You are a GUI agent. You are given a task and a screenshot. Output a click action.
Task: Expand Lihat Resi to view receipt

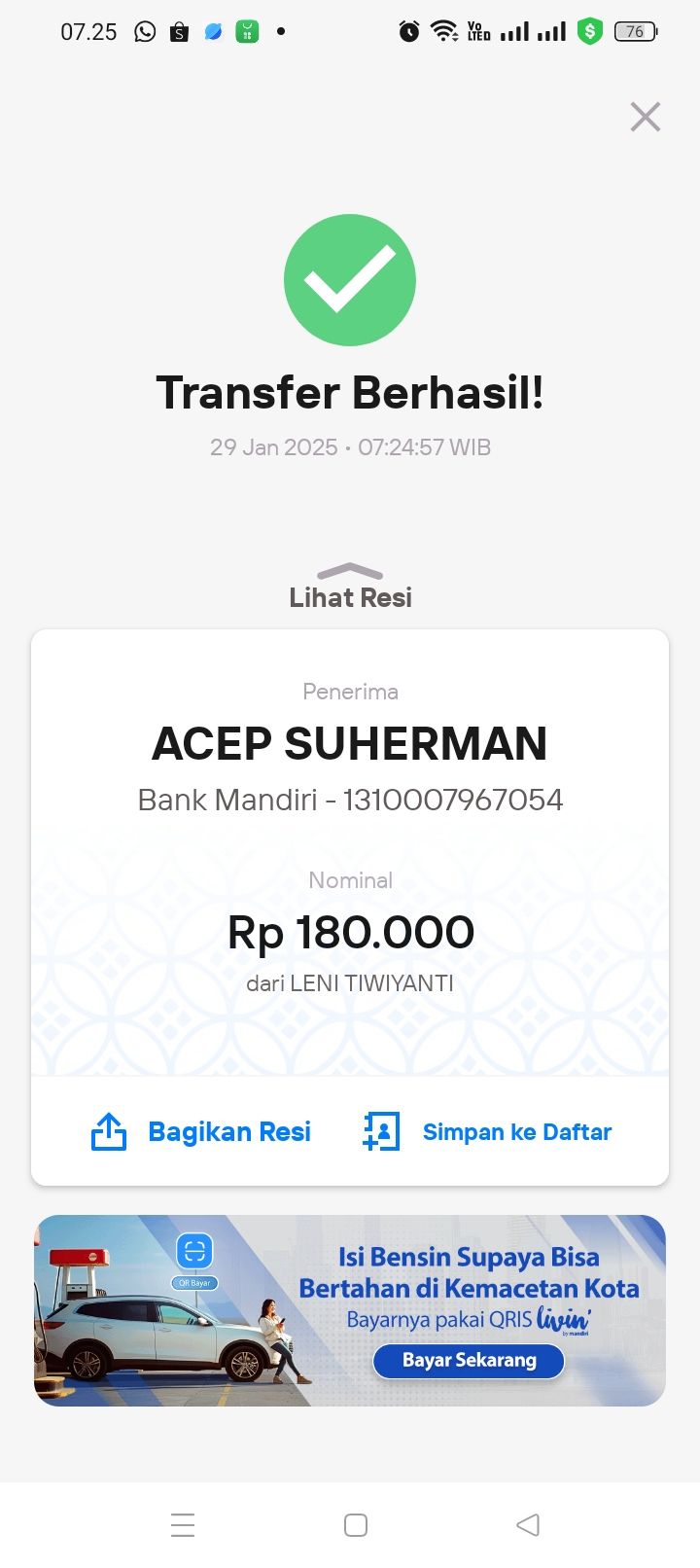point(350,587)
